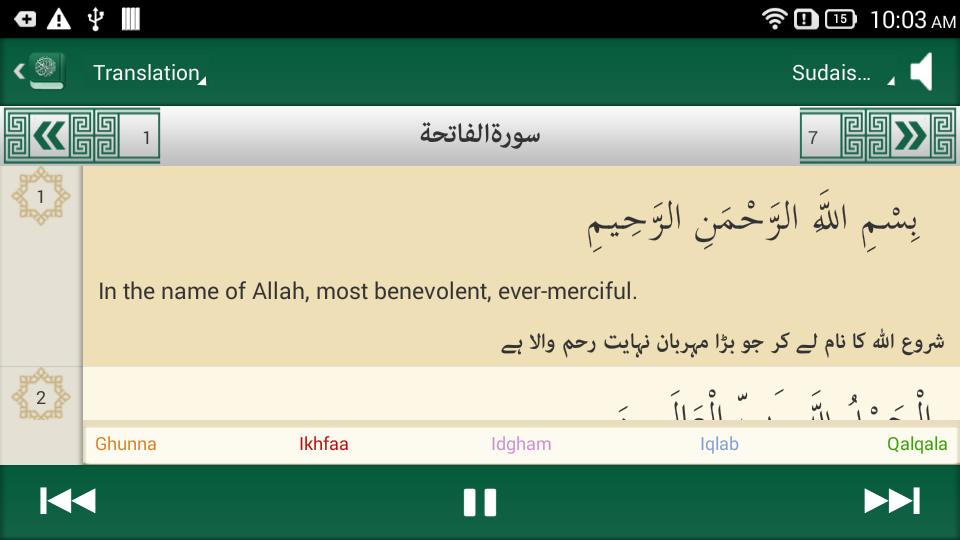Tap the speaker audio icon
The width and height of the screenshot is (960, 540).
coord(921,72)
